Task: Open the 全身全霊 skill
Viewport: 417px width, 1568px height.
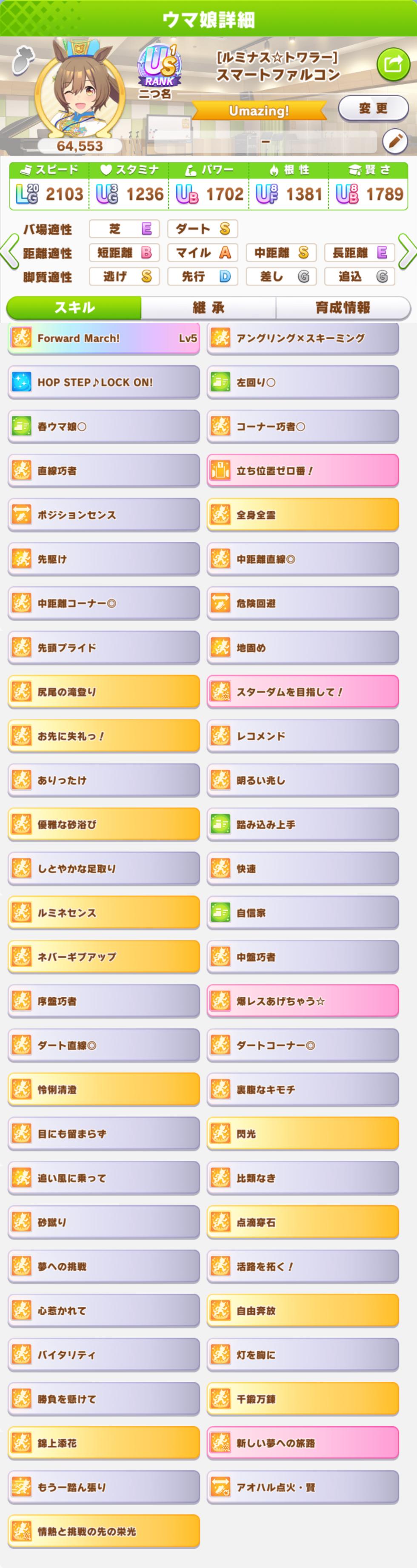Action: [303, 515]
